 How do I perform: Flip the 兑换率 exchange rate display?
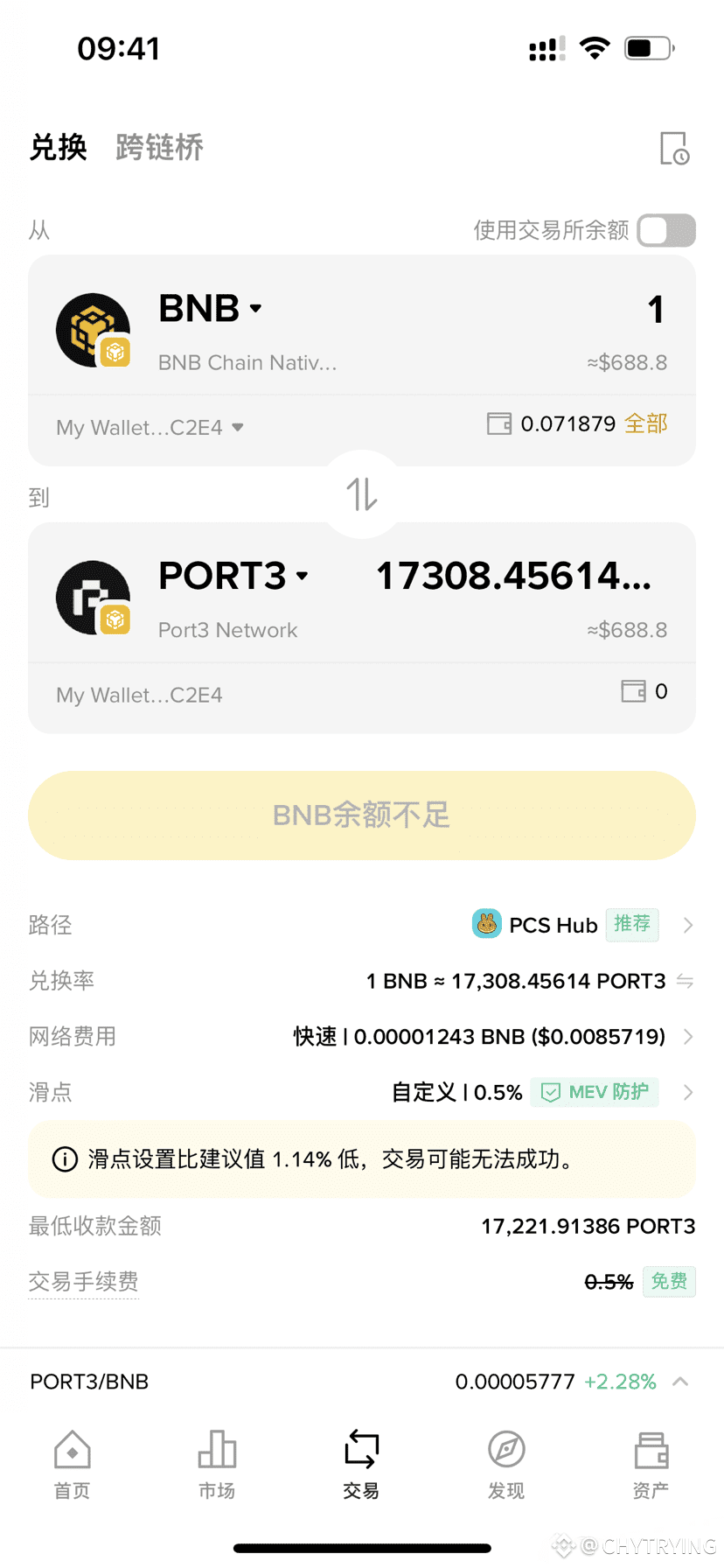point(685,981)
